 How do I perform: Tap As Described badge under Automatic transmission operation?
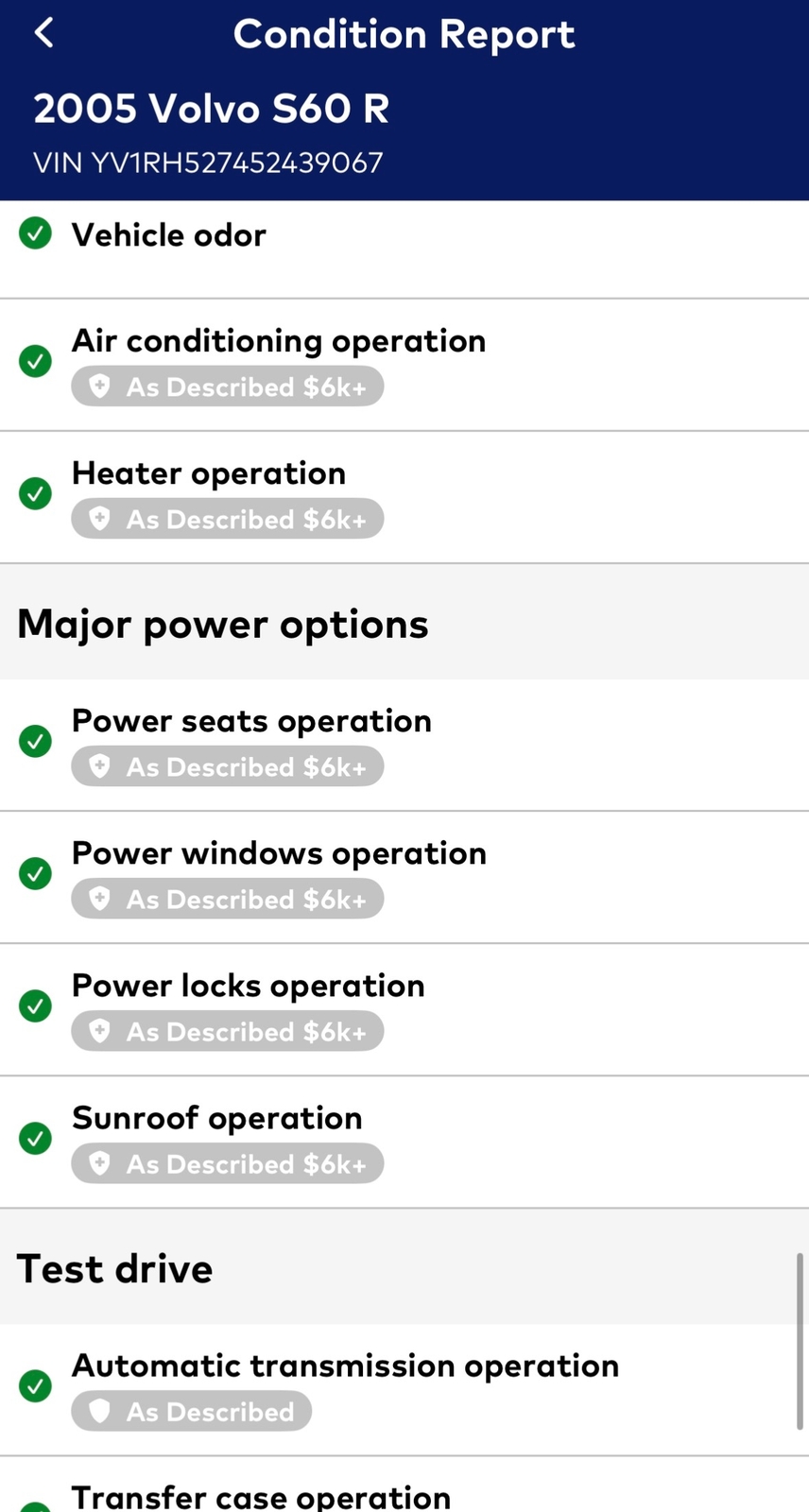[191, 1411]
